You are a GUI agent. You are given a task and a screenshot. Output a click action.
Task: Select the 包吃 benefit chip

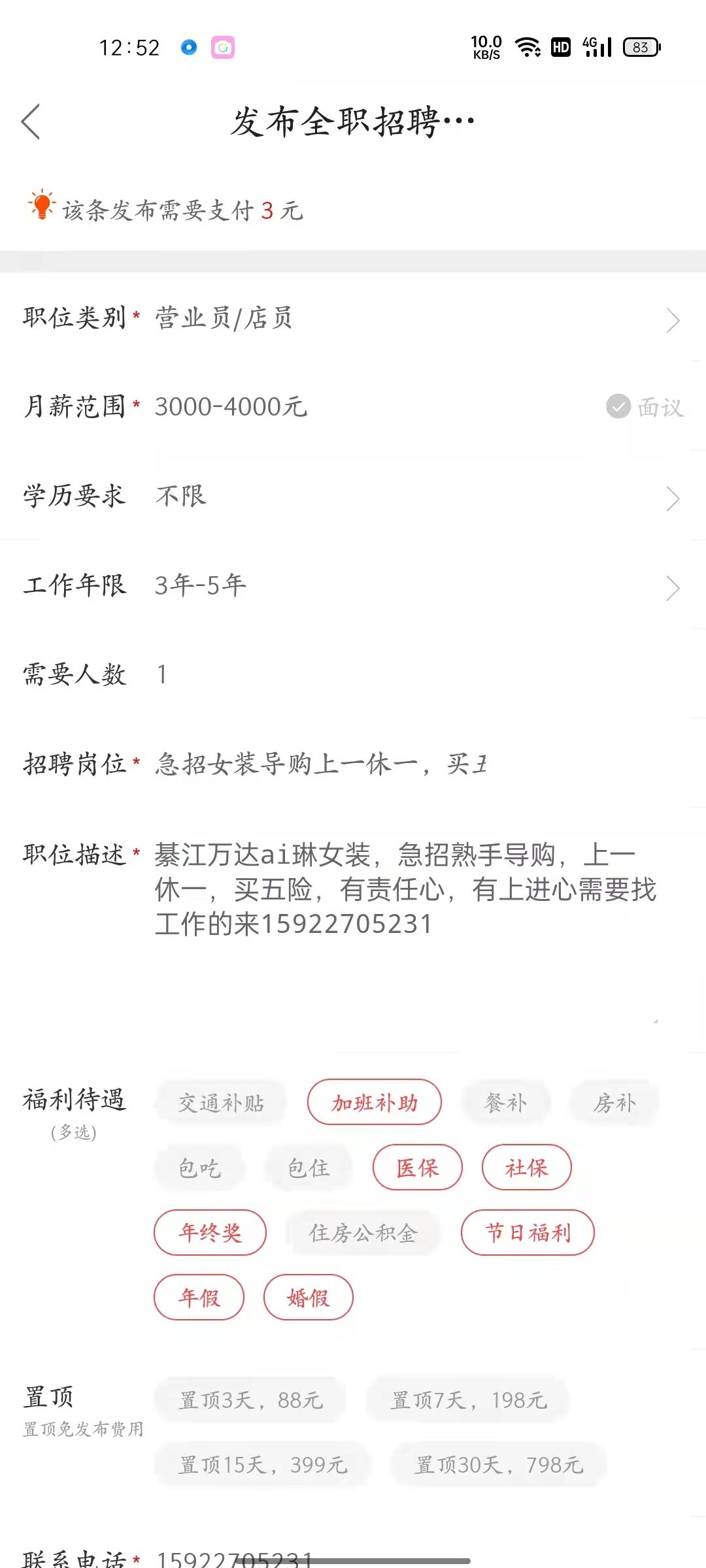199,1168
